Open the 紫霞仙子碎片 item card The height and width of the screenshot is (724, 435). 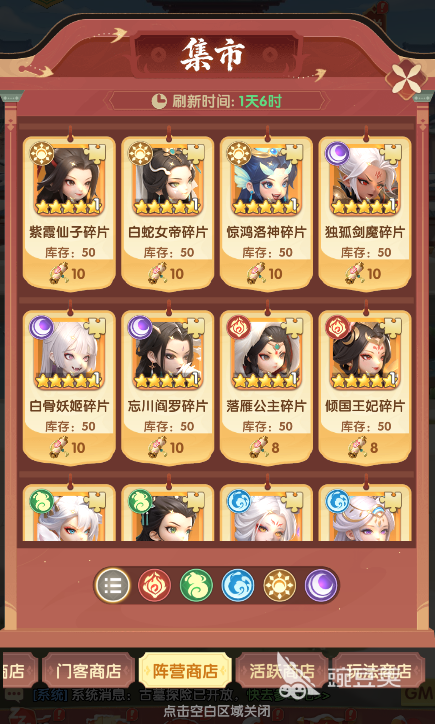point(69,213)
